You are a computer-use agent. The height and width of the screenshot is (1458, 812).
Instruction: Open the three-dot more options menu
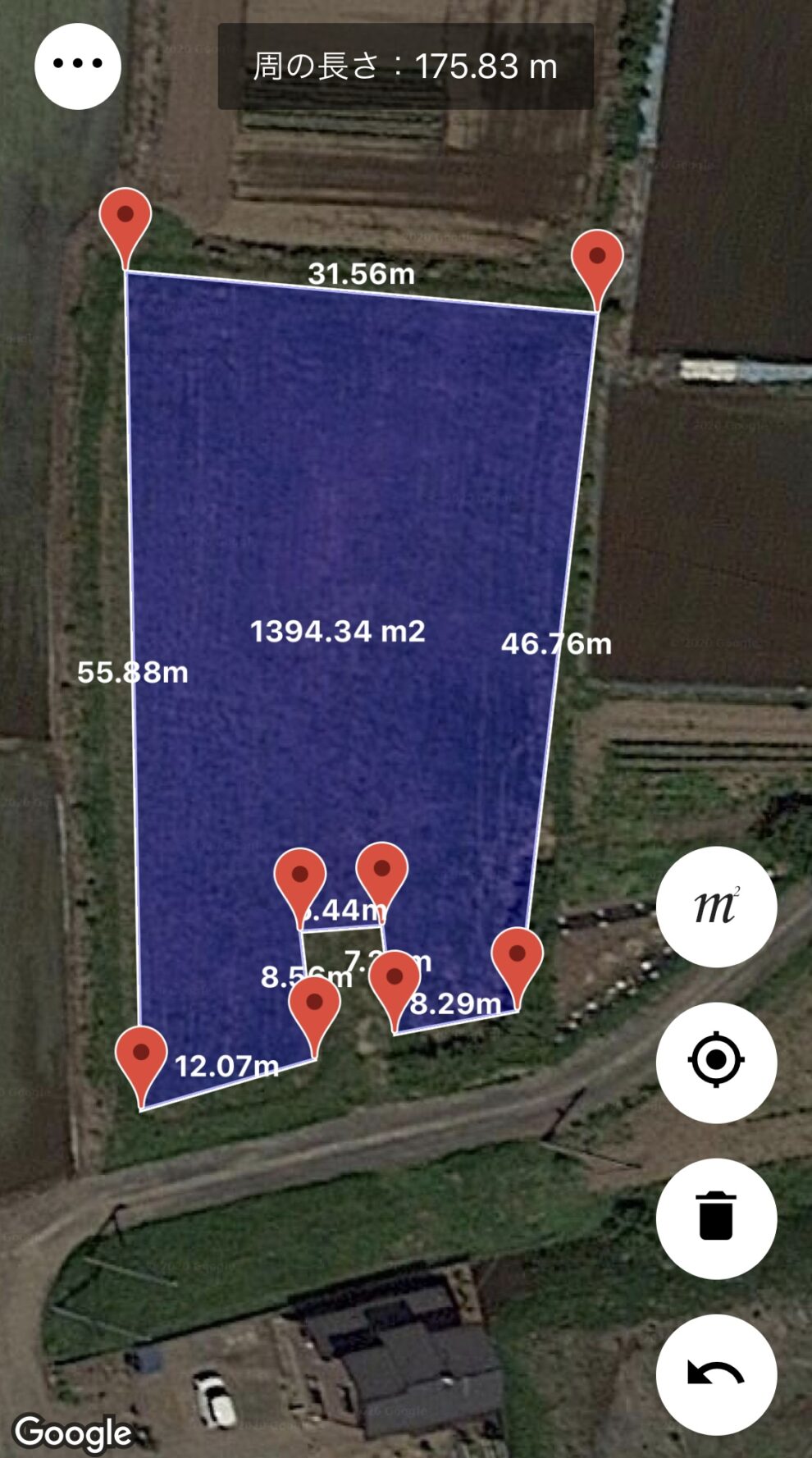click(x=78, y=66)
